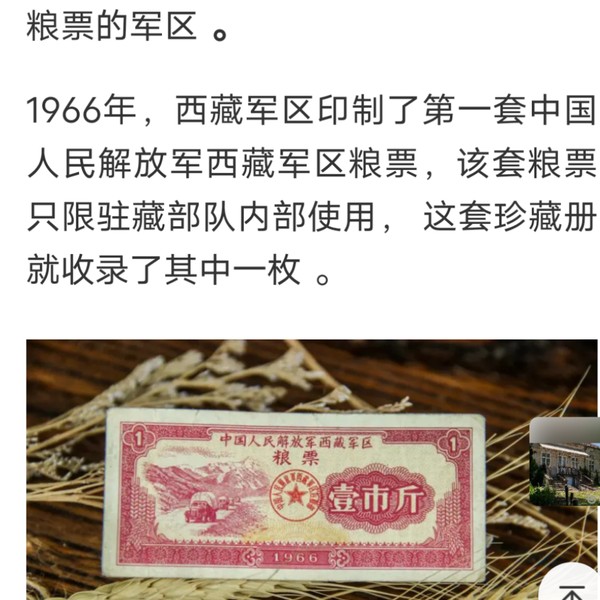Open the floating building picture thumbnail
The height and width of the screenshot is (600, 600).
click(564, 460)
